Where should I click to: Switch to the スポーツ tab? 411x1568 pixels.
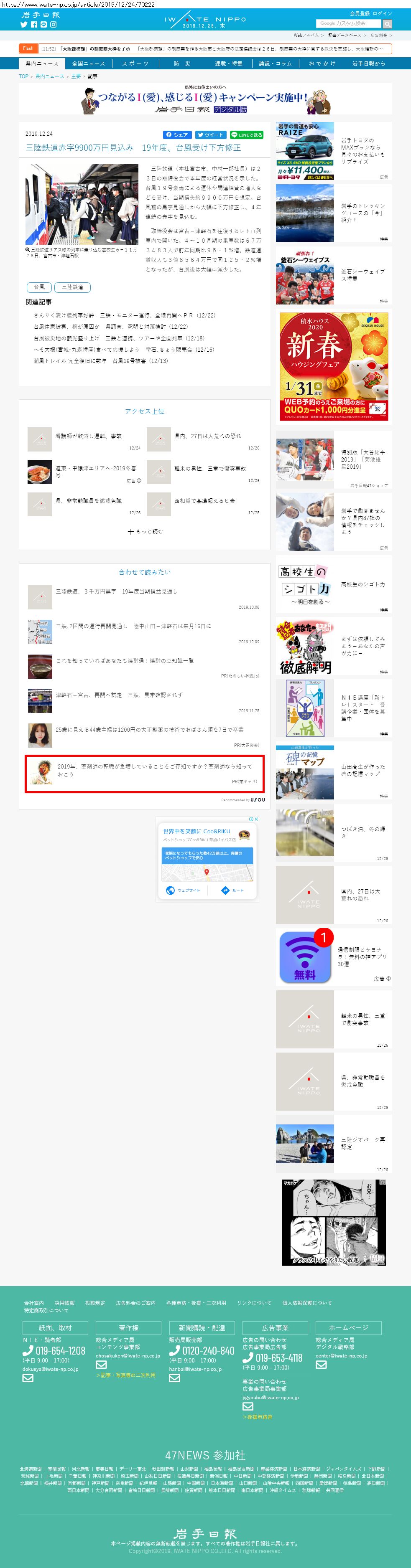pyautogui.click(x=135, y=63)
